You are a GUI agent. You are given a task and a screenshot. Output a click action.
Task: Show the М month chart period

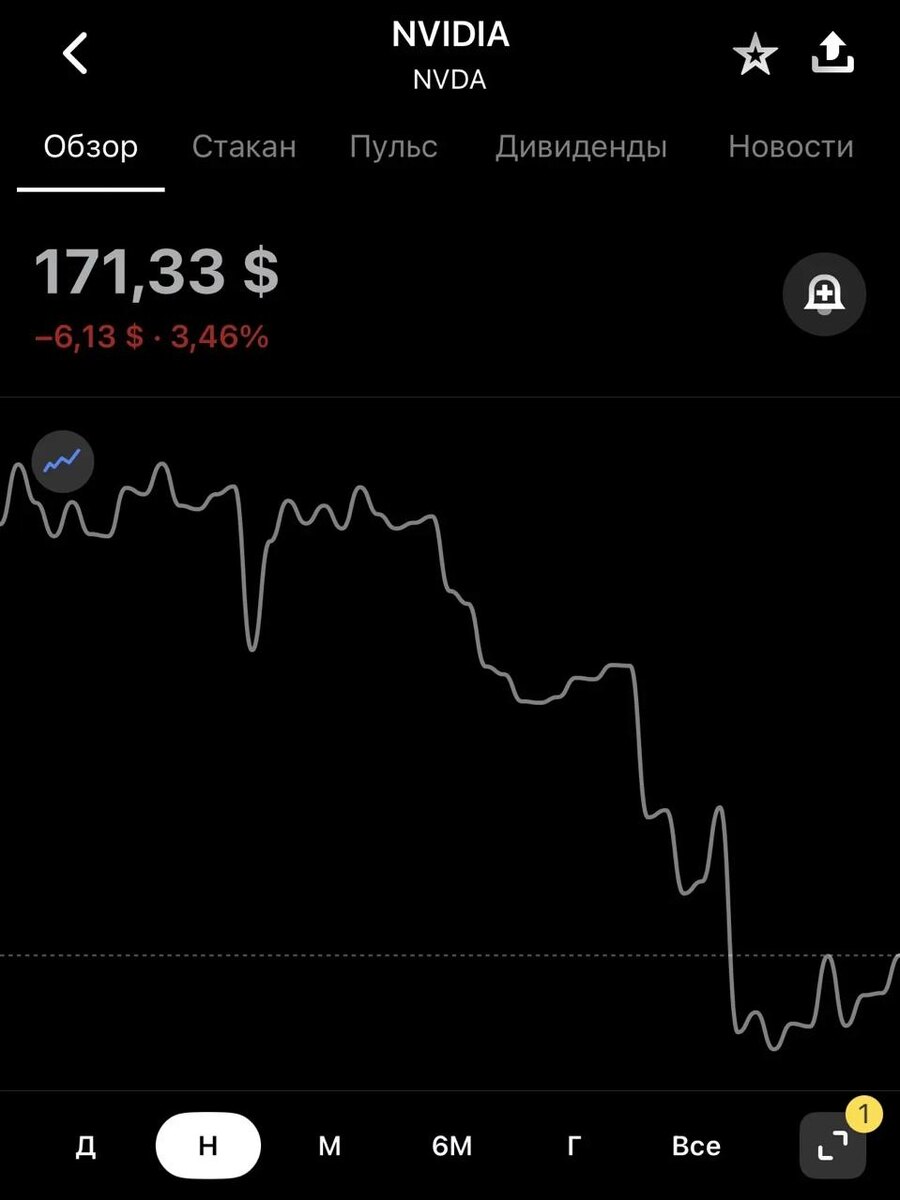click(x=330, y=1146)
